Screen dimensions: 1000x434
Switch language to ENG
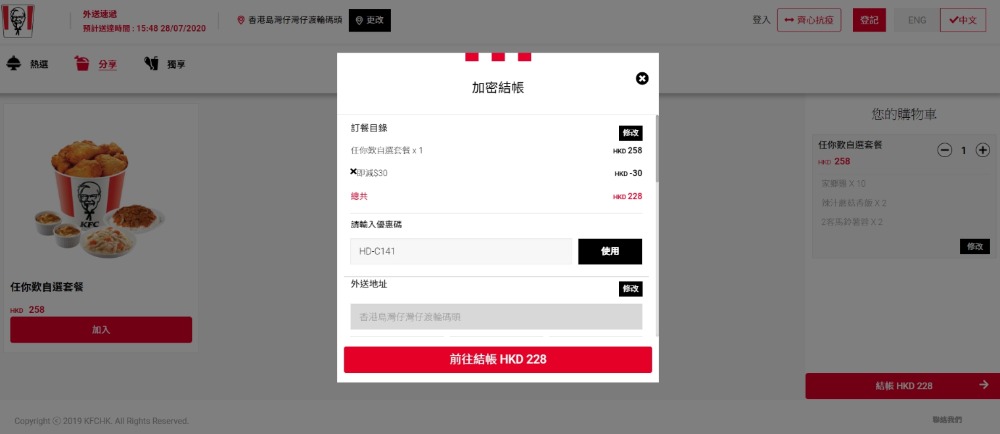(x=916, y=20)
